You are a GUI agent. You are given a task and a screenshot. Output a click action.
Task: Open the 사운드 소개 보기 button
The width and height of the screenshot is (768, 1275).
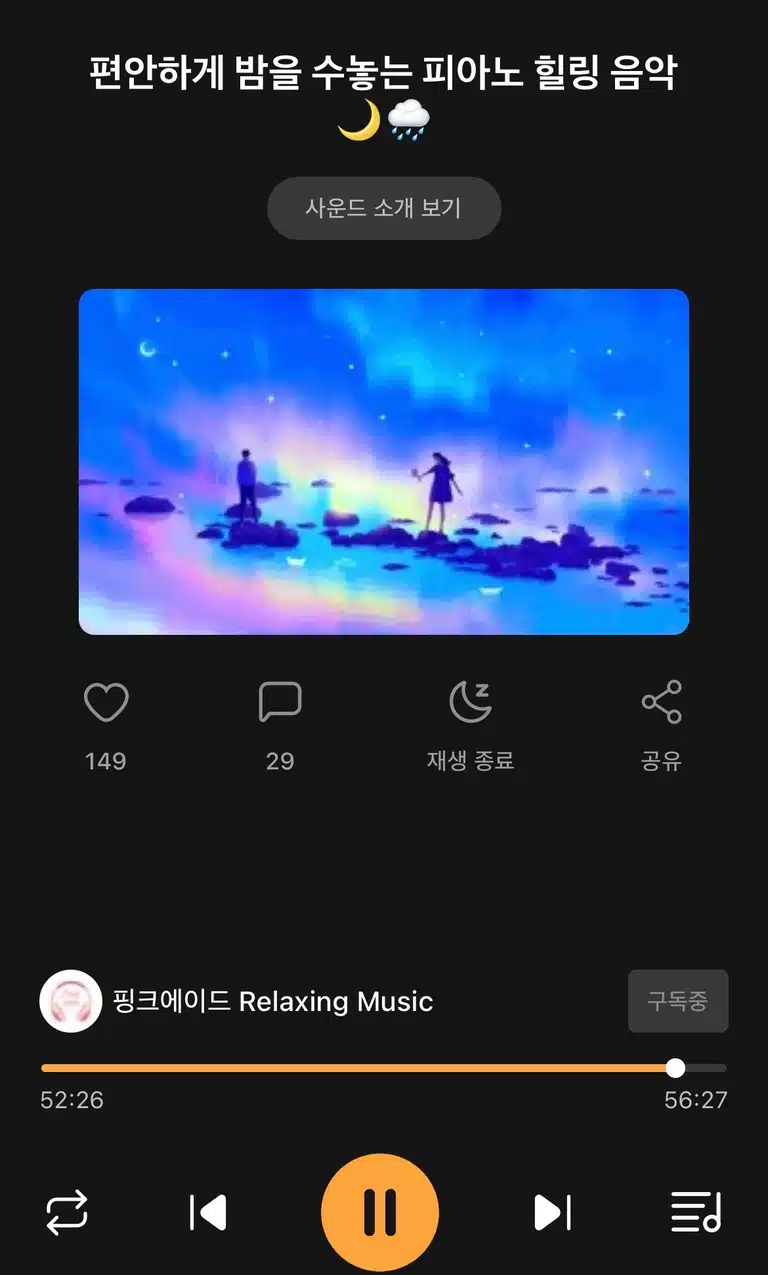pos(384,208)
